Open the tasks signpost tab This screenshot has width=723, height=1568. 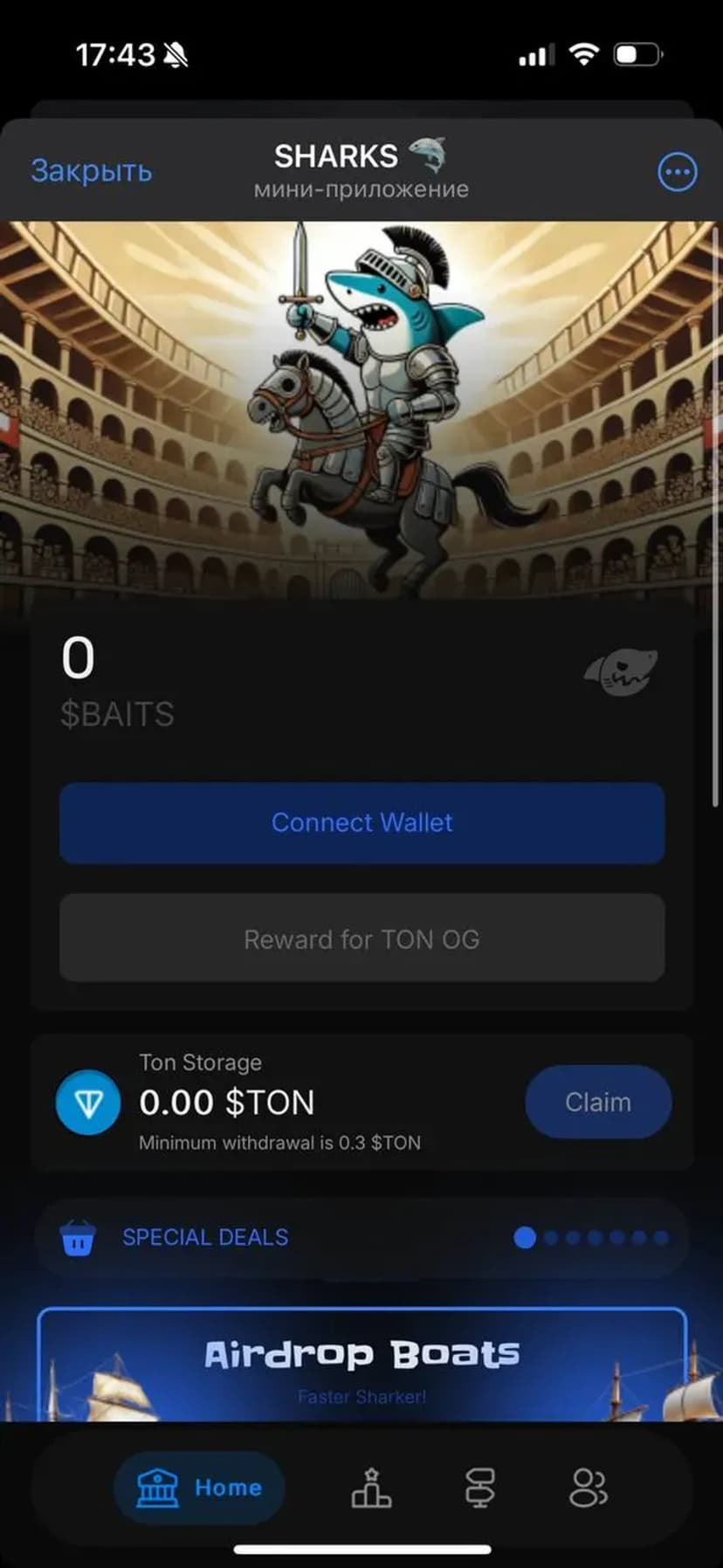point(479,1488)
